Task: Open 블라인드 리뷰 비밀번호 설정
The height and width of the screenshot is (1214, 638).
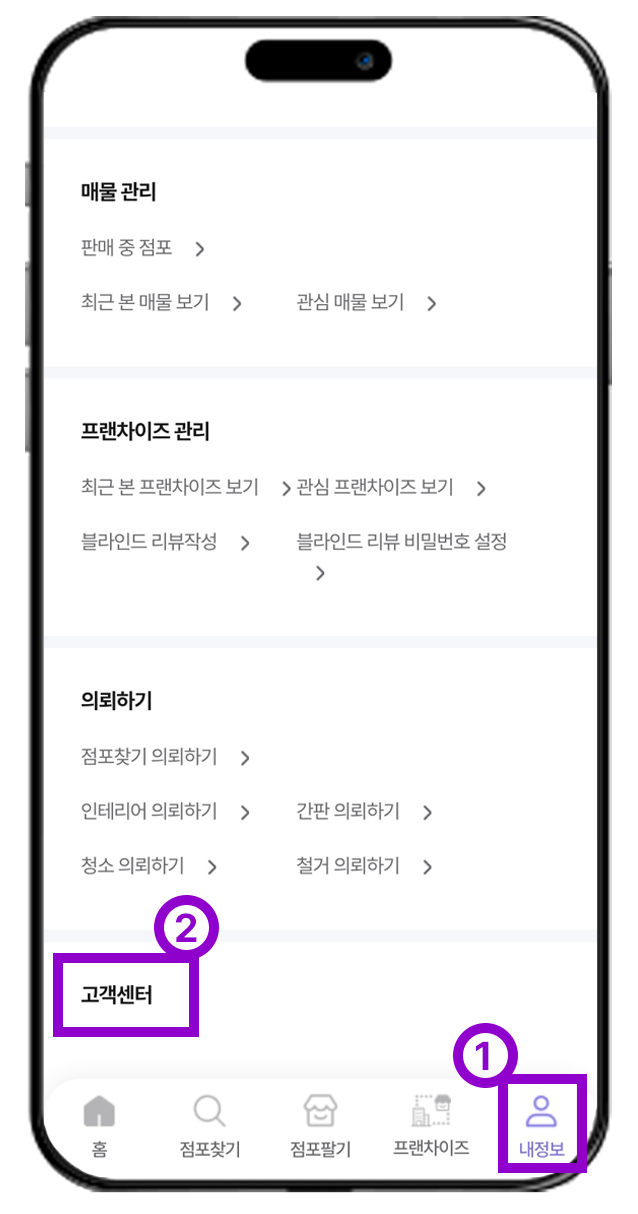Action: point(401,542)
